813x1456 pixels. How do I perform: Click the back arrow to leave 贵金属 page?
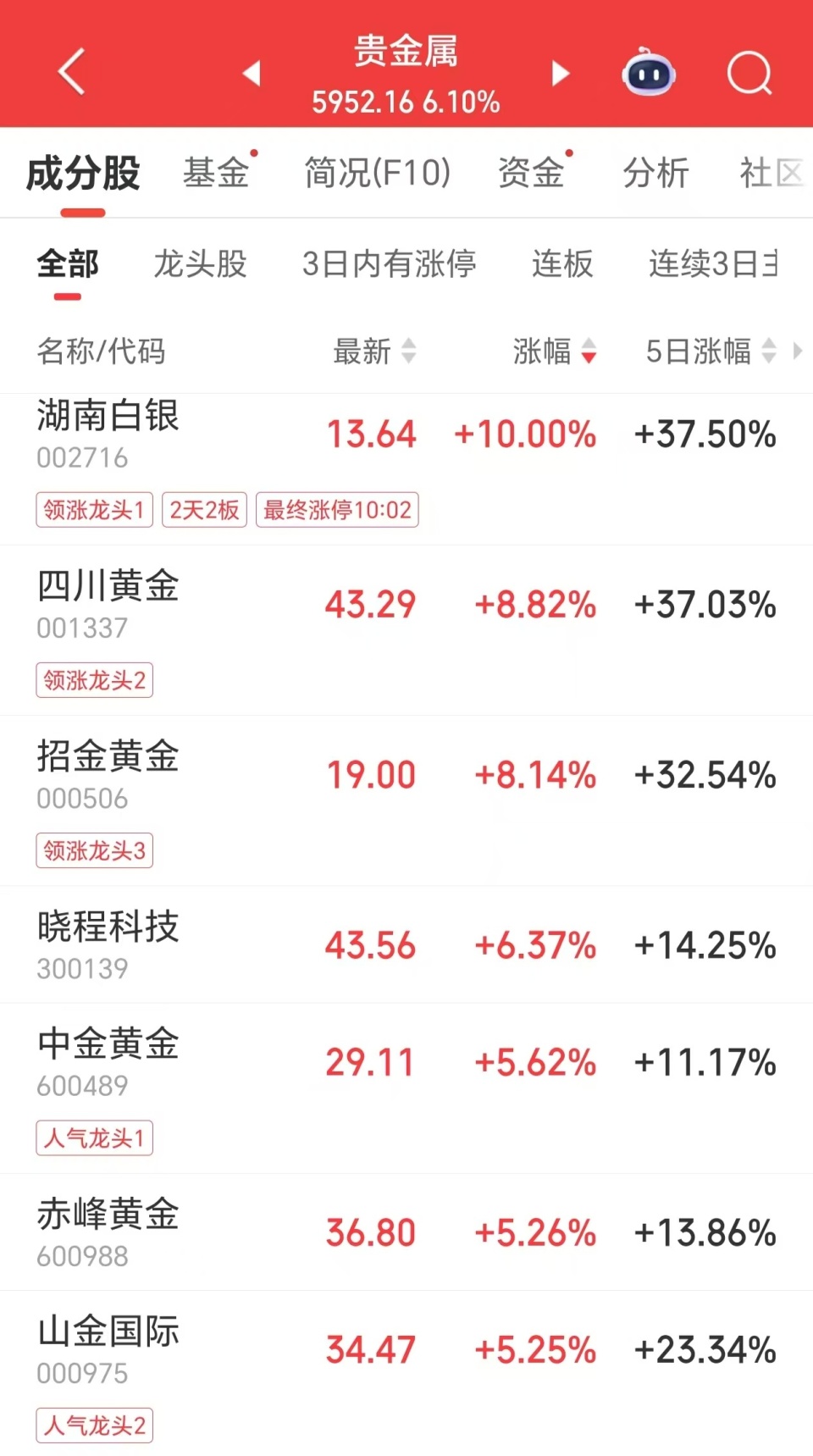72,72
